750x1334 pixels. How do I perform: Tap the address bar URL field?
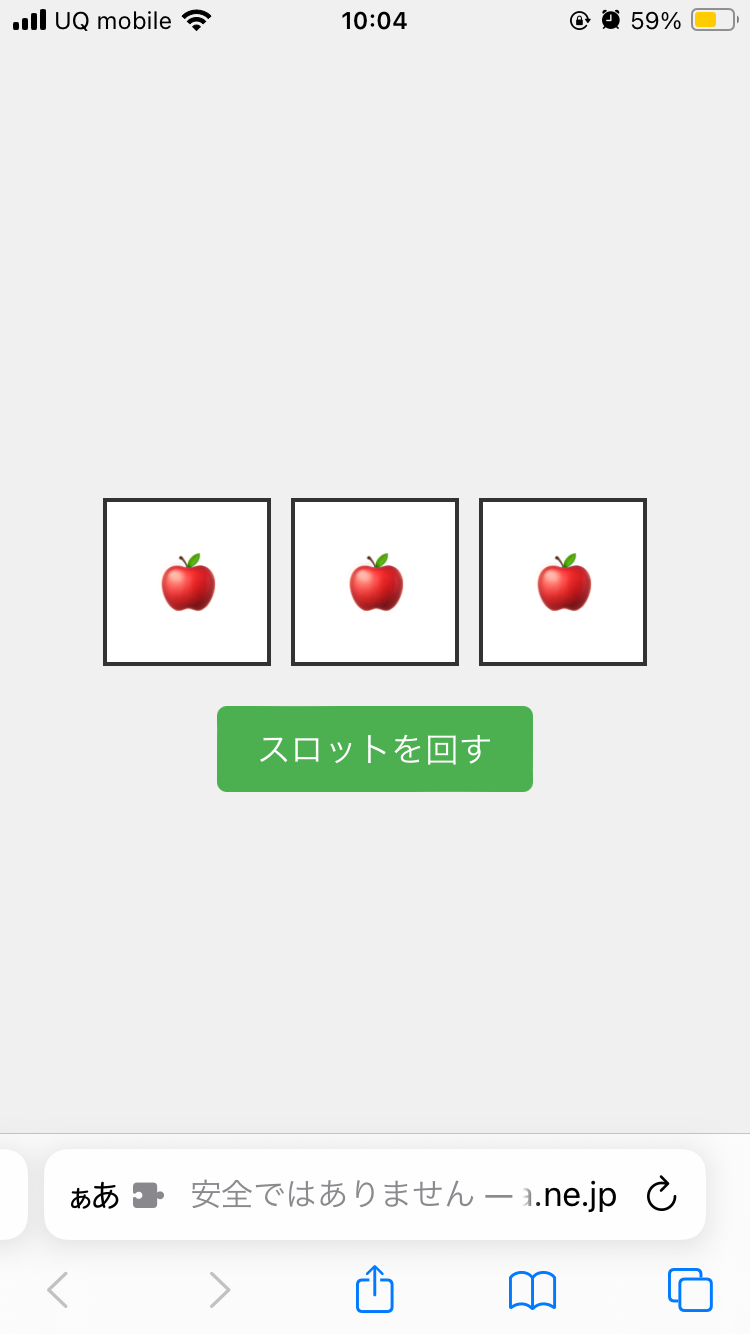(403, 1194)
